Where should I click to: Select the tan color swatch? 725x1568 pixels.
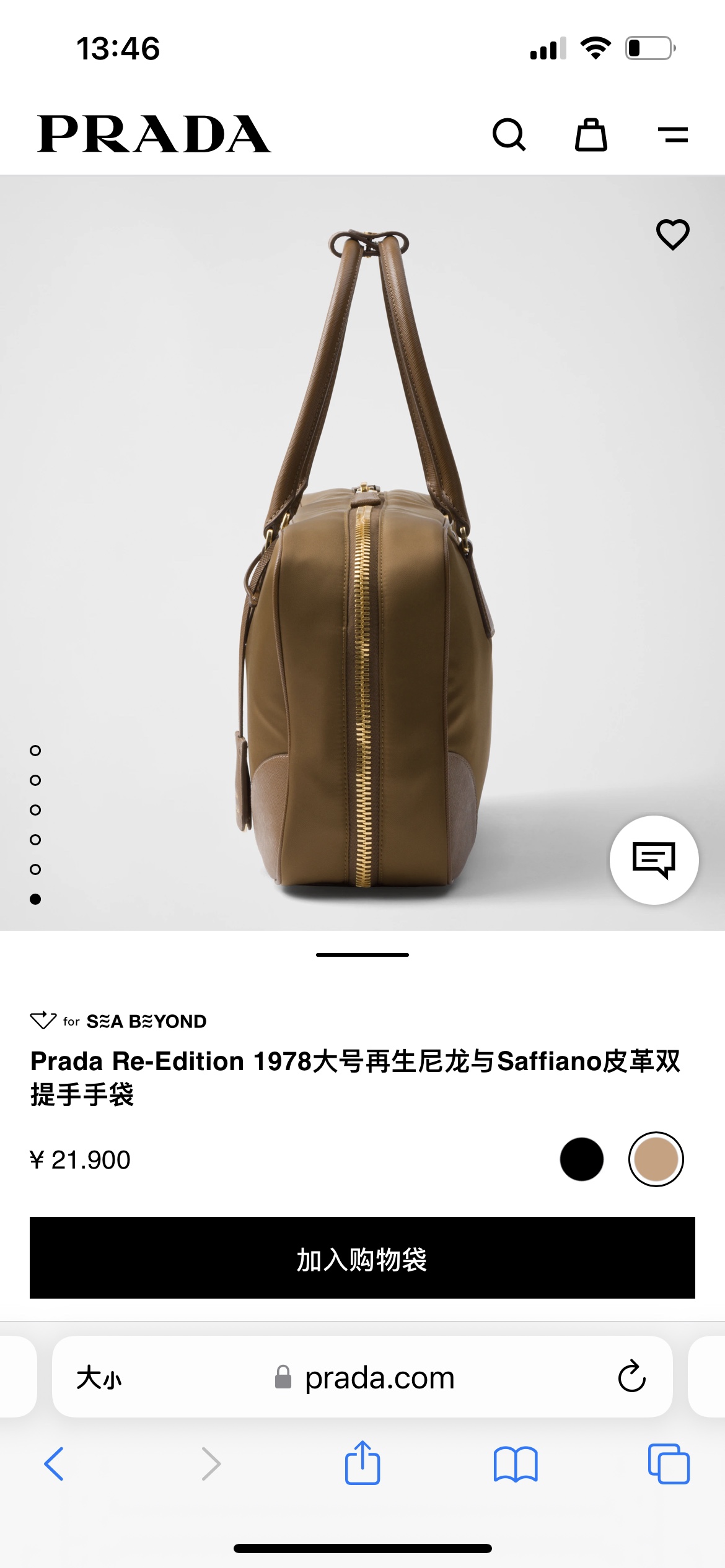pos(656,1159)
